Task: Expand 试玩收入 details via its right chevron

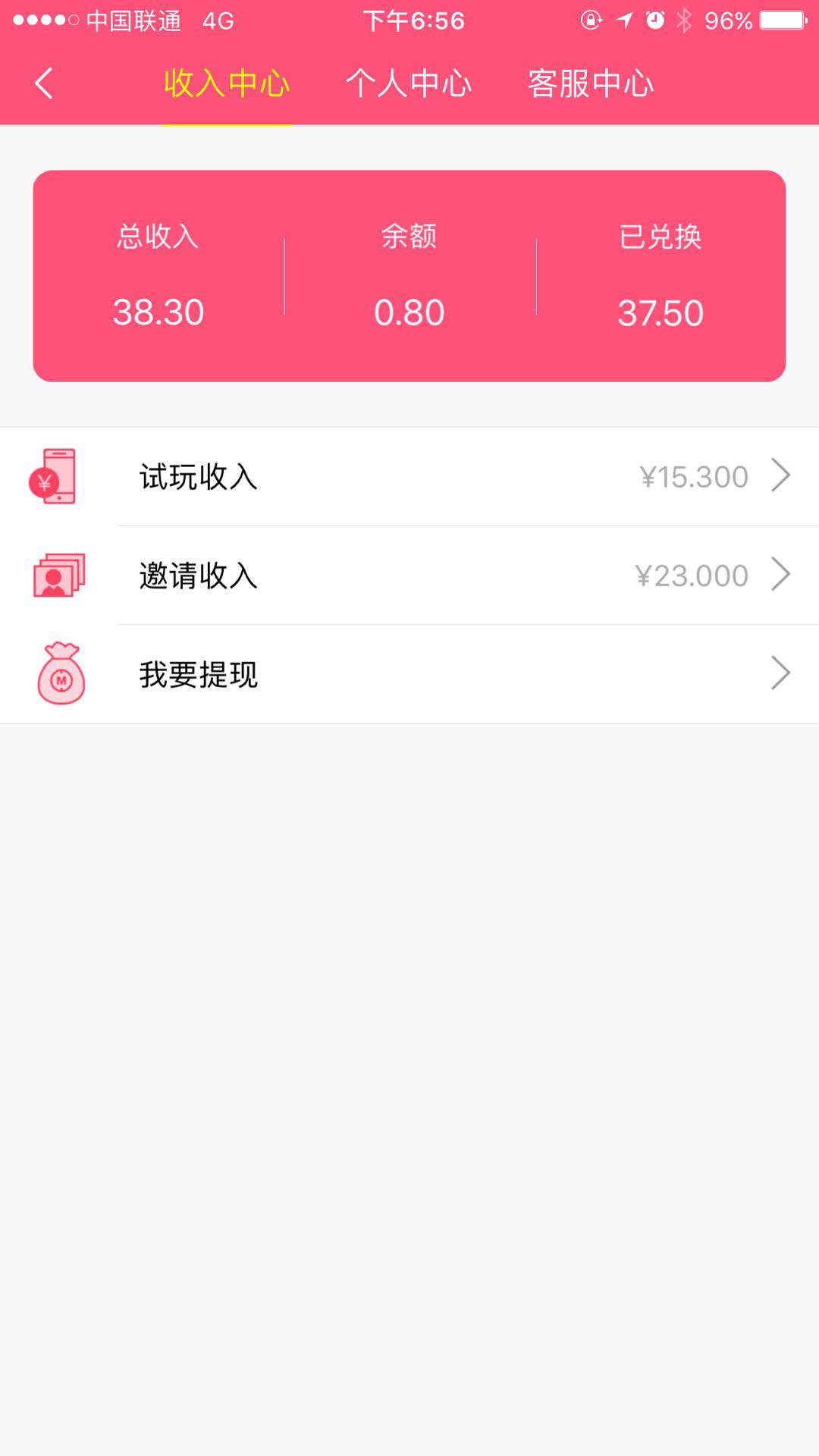Action: pos(781,476)
